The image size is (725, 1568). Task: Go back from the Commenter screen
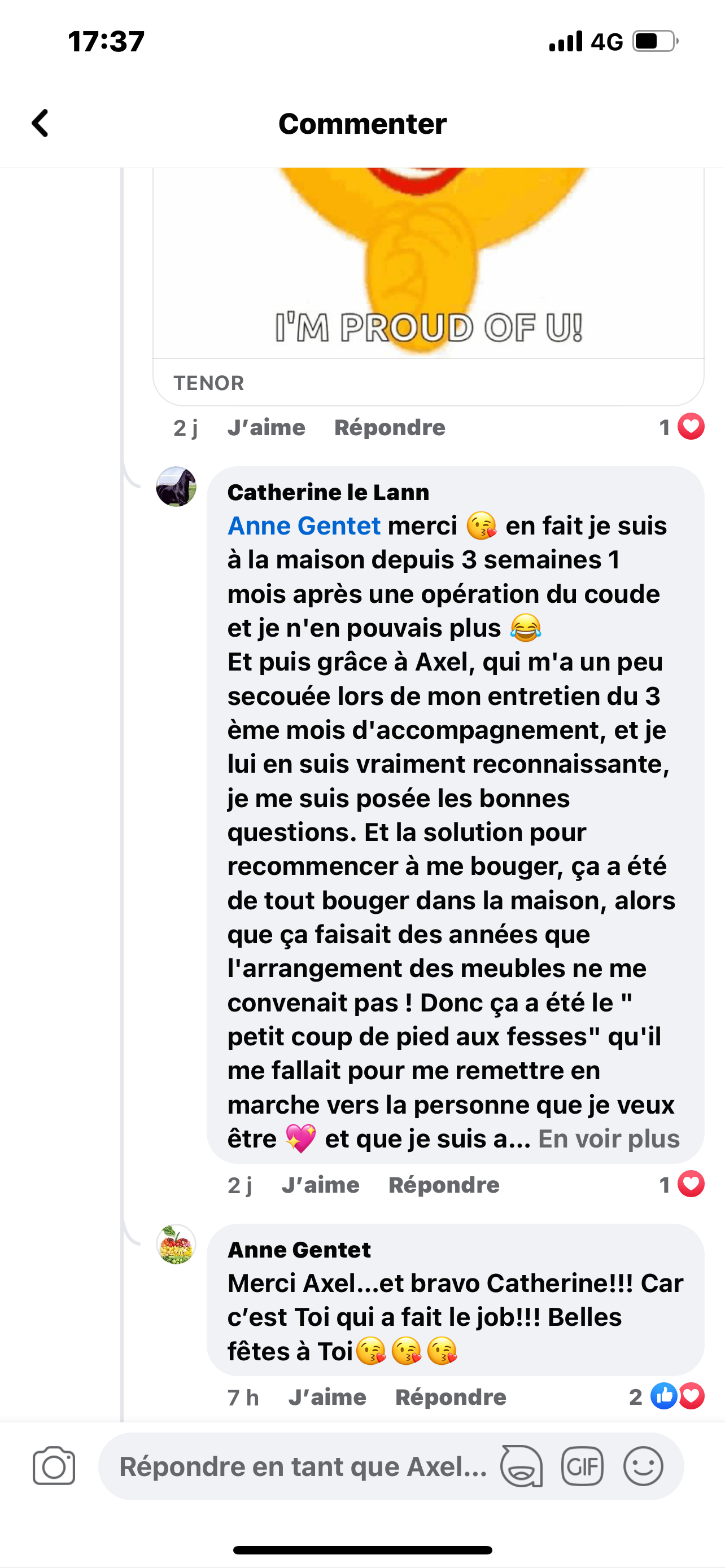click(x=40, y=124)
